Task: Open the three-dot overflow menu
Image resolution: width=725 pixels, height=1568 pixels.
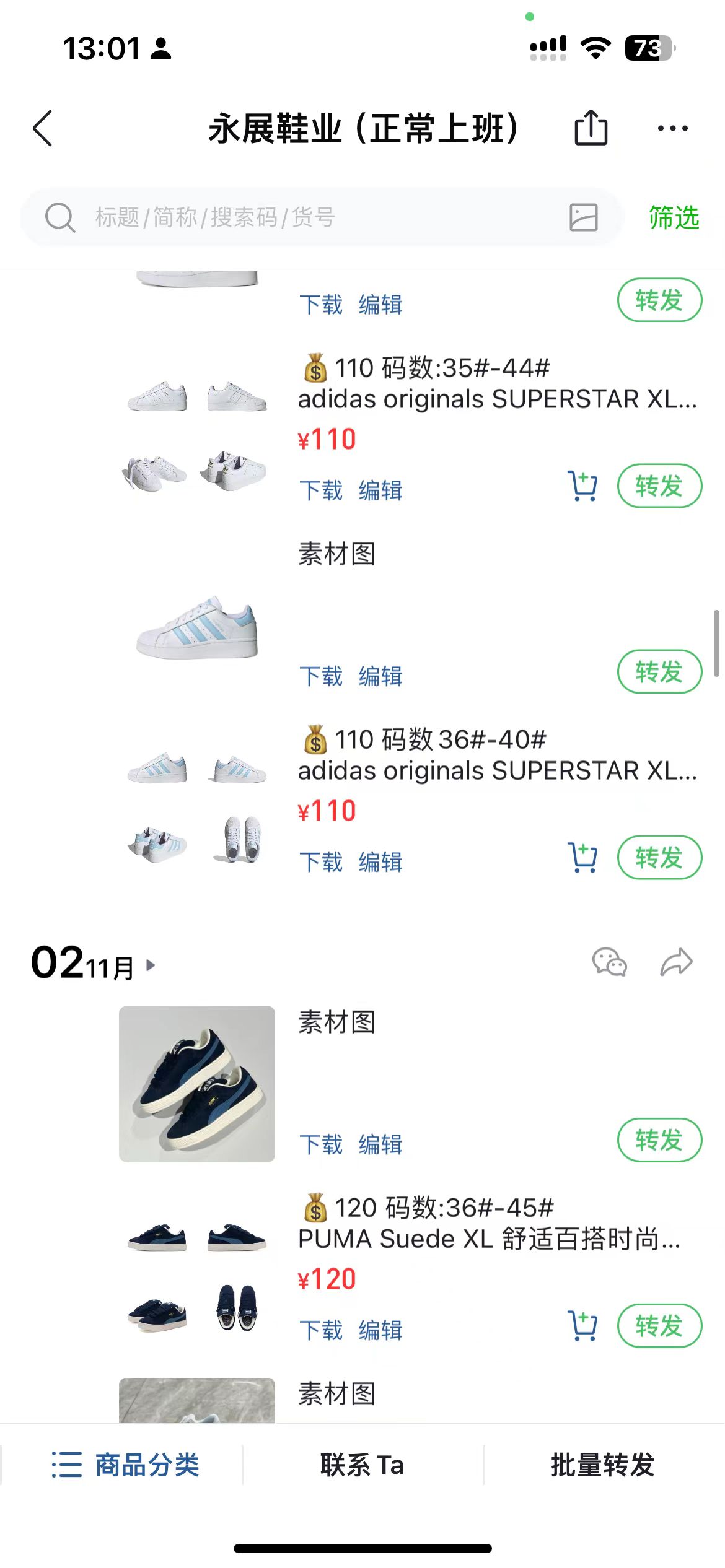Action: pos(672,128)
